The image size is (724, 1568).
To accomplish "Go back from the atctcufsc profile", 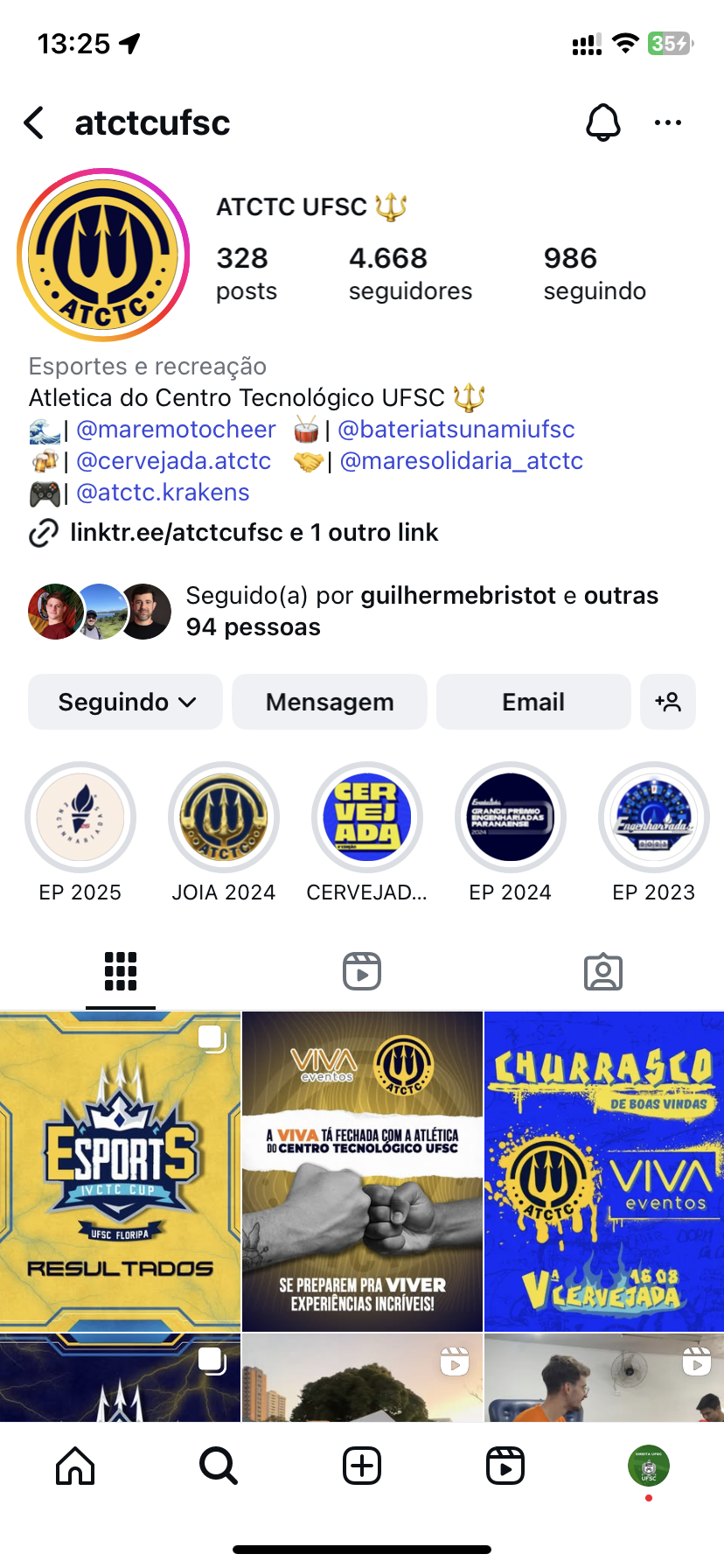I will pos(34,123).
